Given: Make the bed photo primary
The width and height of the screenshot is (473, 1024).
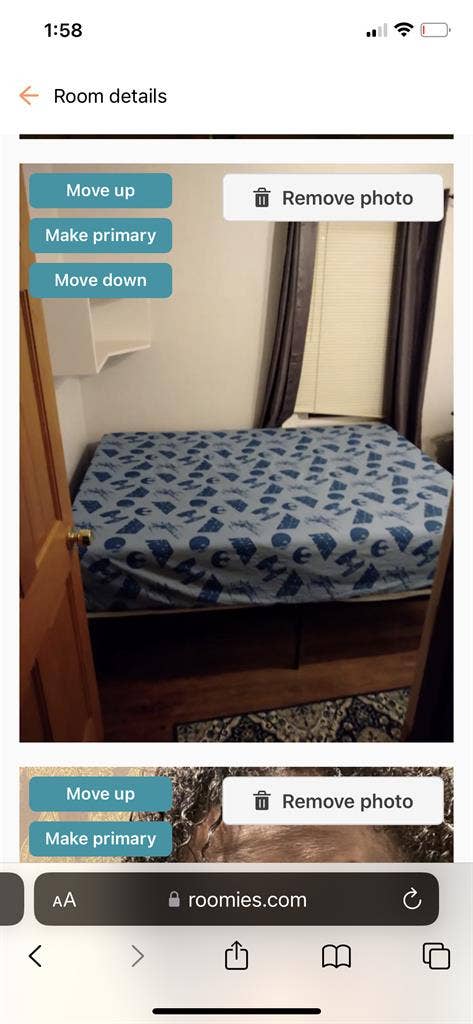Looking at the screenshot, I should [101, 235].
